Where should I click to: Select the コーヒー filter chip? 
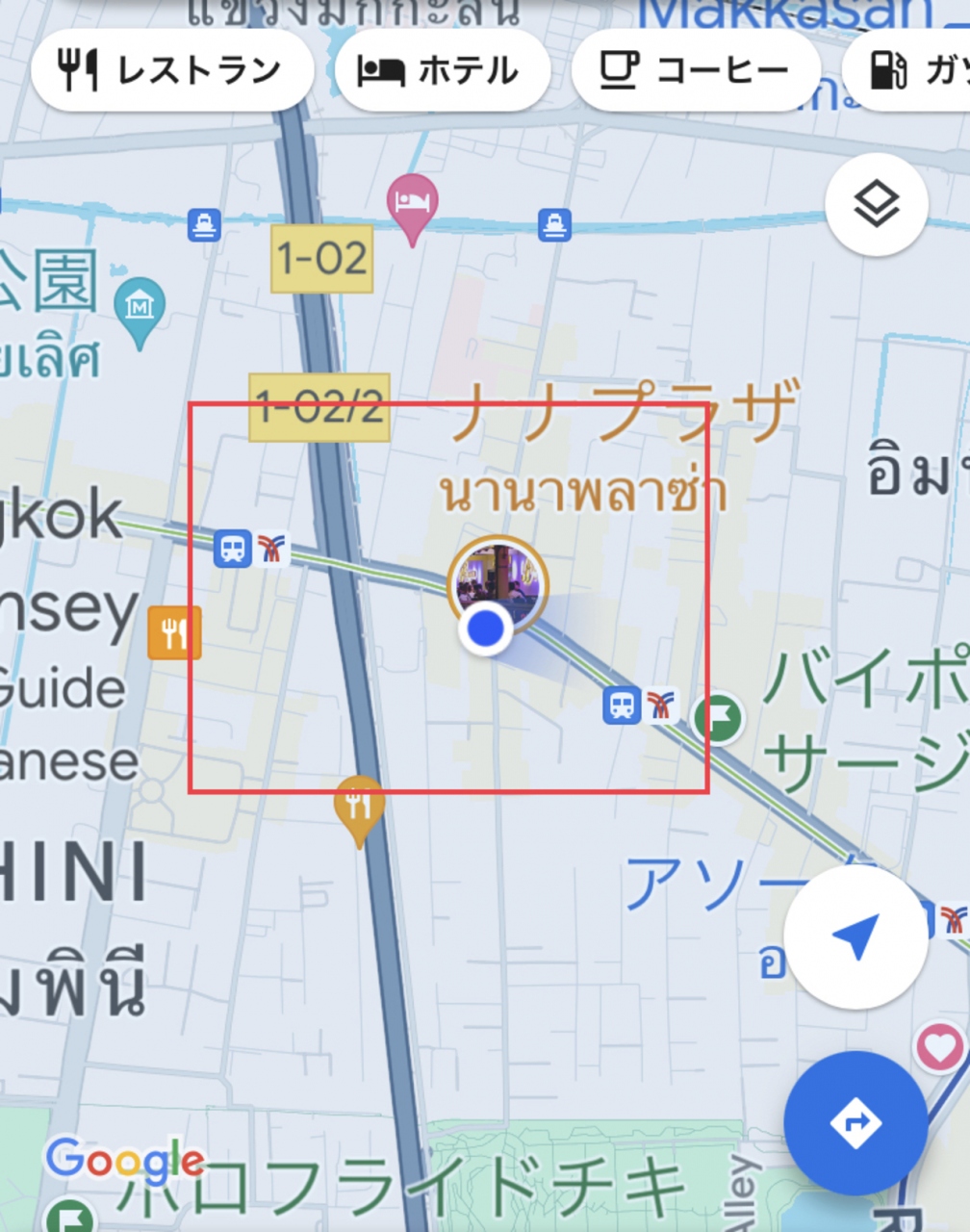tap(695, 70)
